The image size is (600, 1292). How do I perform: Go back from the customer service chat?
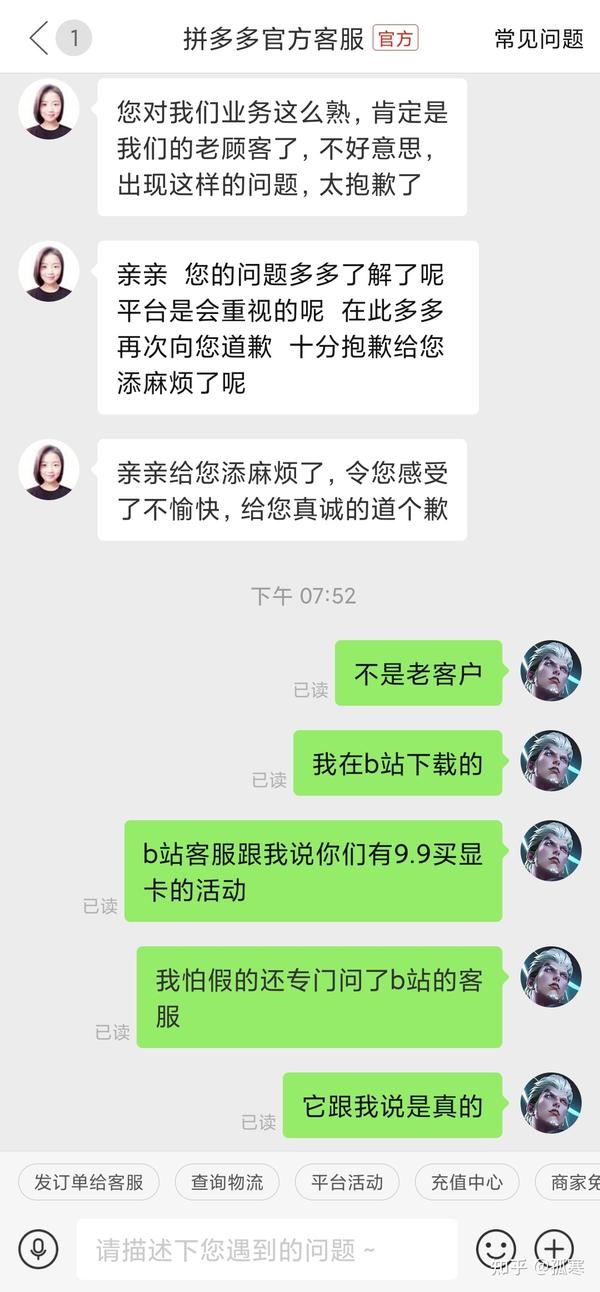(x=40, y=39)
